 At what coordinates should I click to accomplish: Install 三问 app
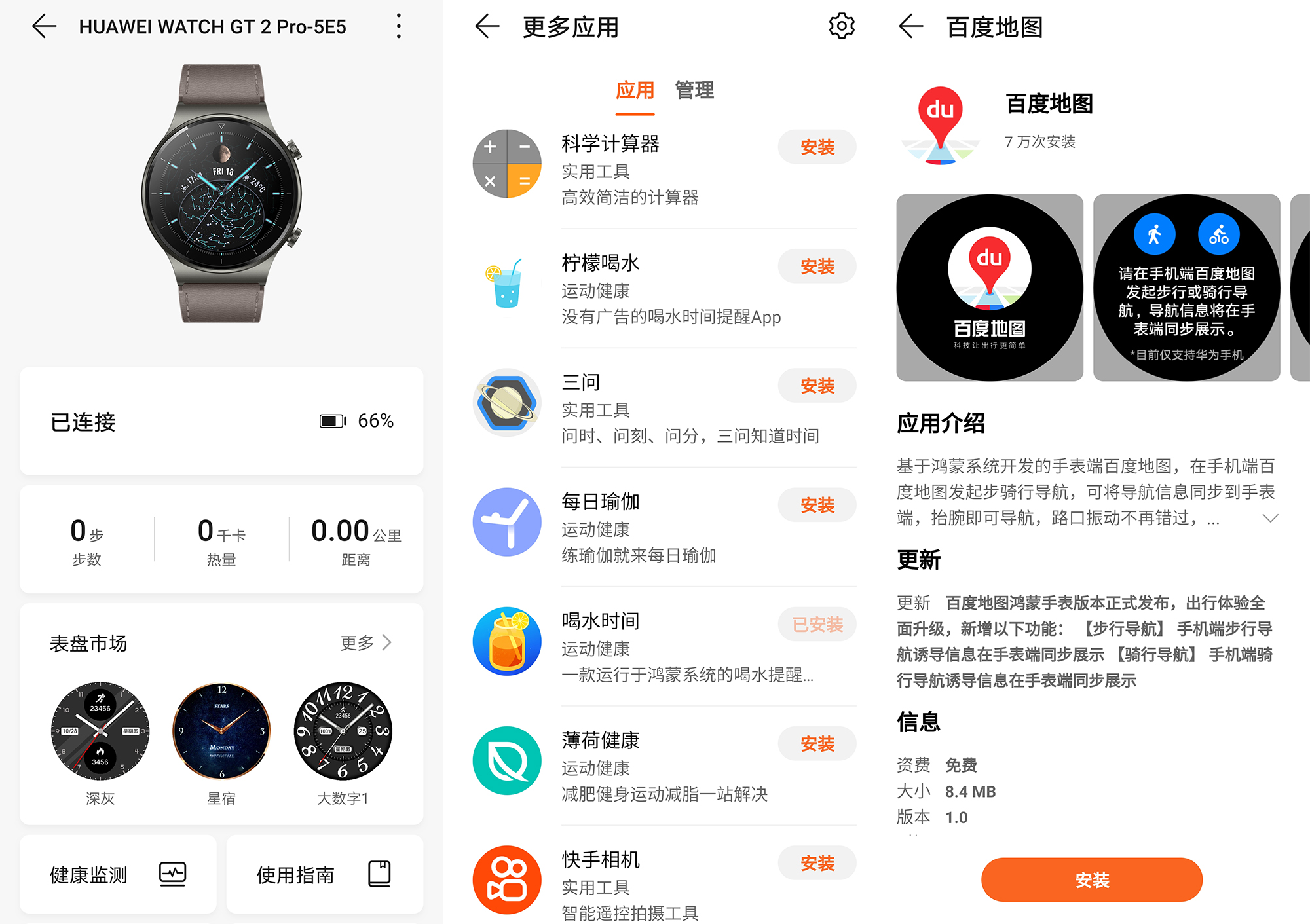coord(817,386)
